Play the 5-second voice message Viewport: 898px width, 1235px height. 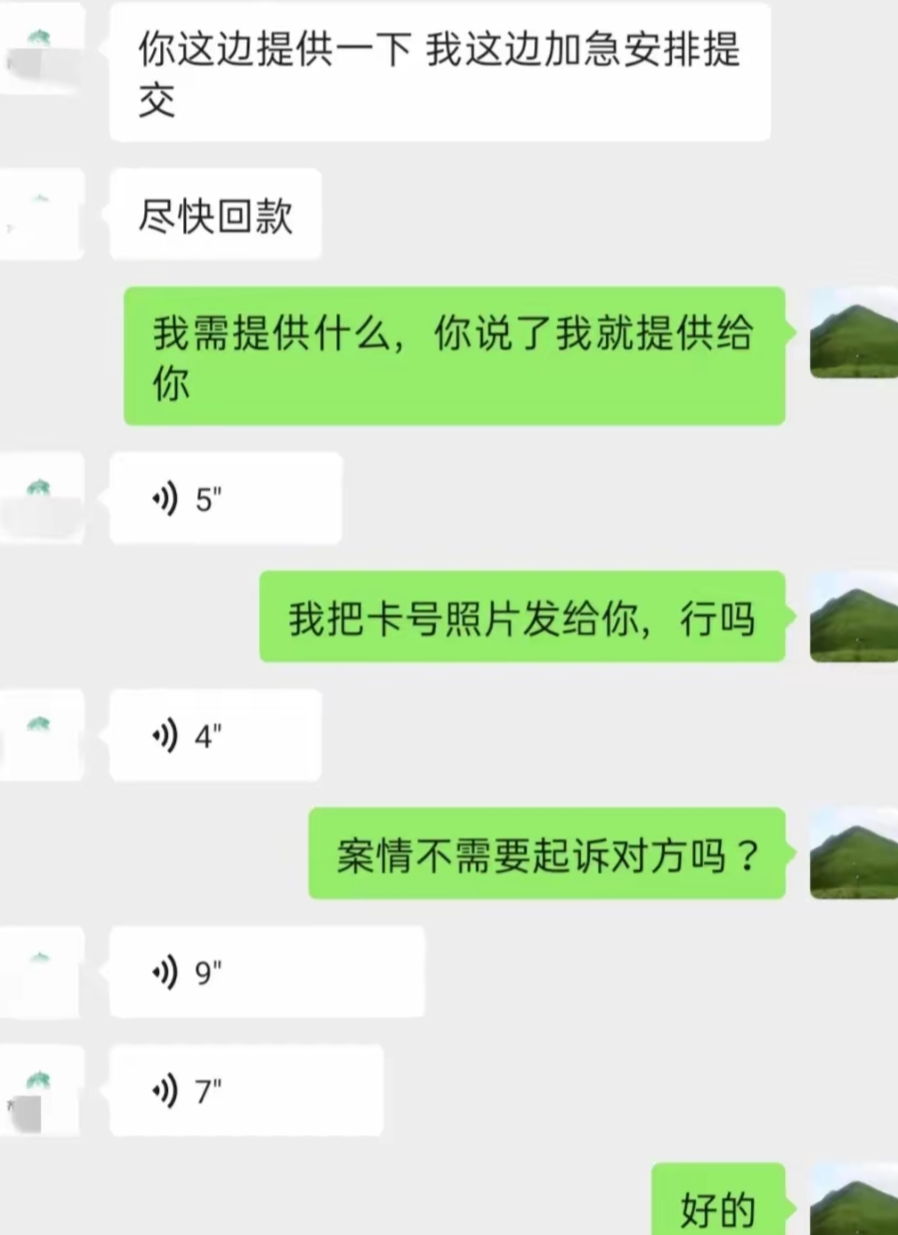(x=225, y=498)
